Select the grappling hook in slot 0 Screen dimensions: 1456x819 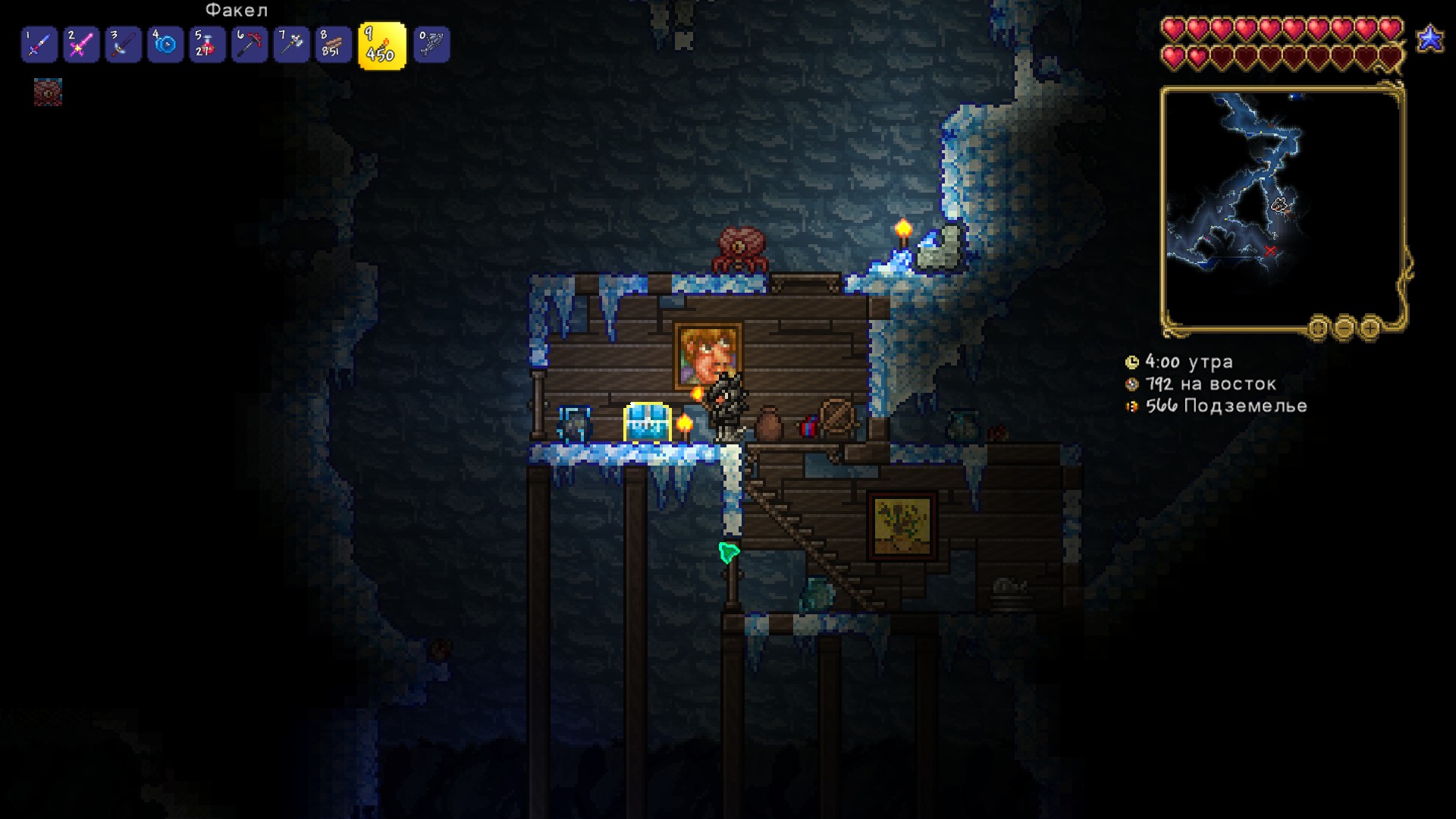coord(431,45)
